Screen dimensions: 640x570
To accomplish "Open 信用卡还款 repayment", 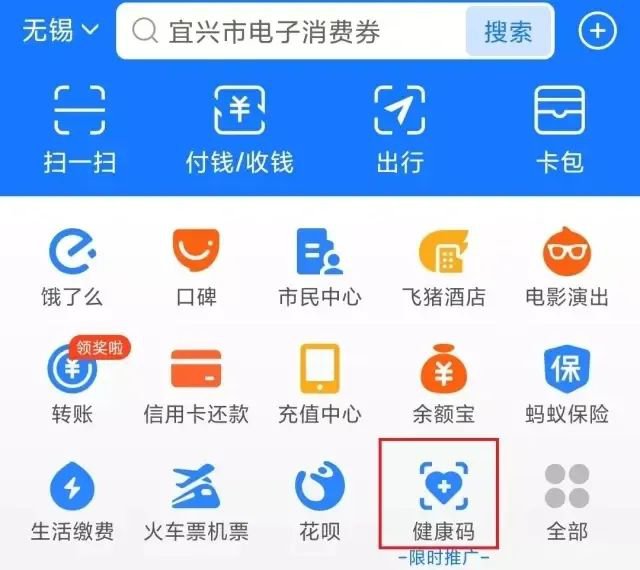I will click(x=196, y=381).
